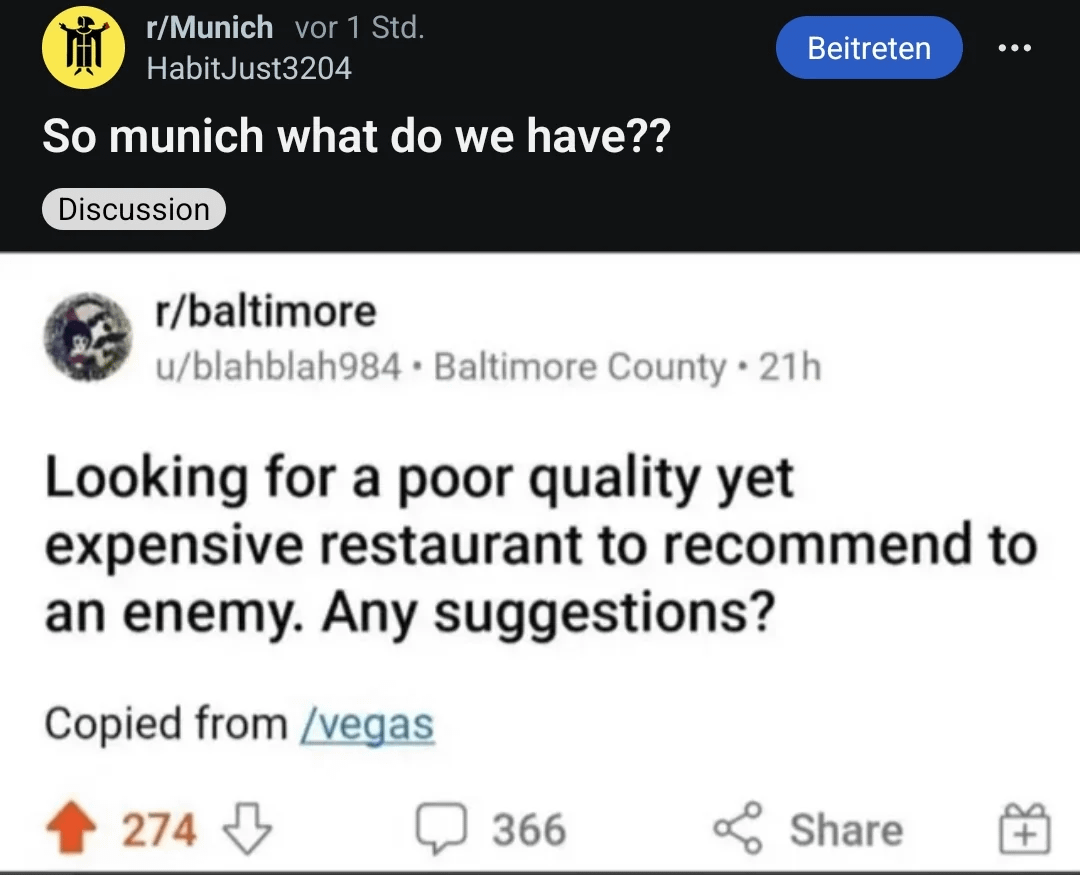Screen dimensions: 1080x875
Task: Open the three-dot overflow menu
Action: (x=1016, y=48)
